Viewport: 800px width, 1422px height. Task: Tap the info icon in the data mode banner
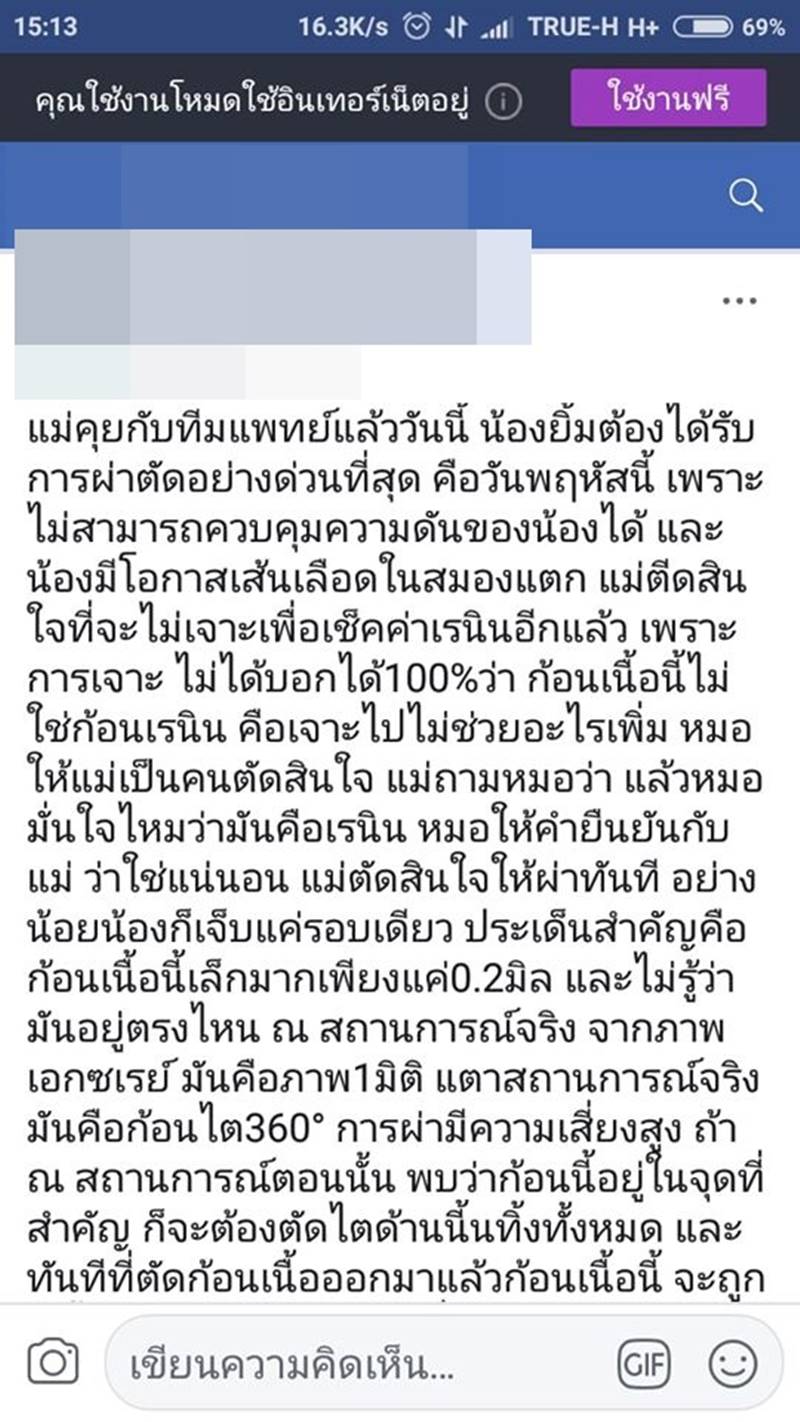[504, 100]
